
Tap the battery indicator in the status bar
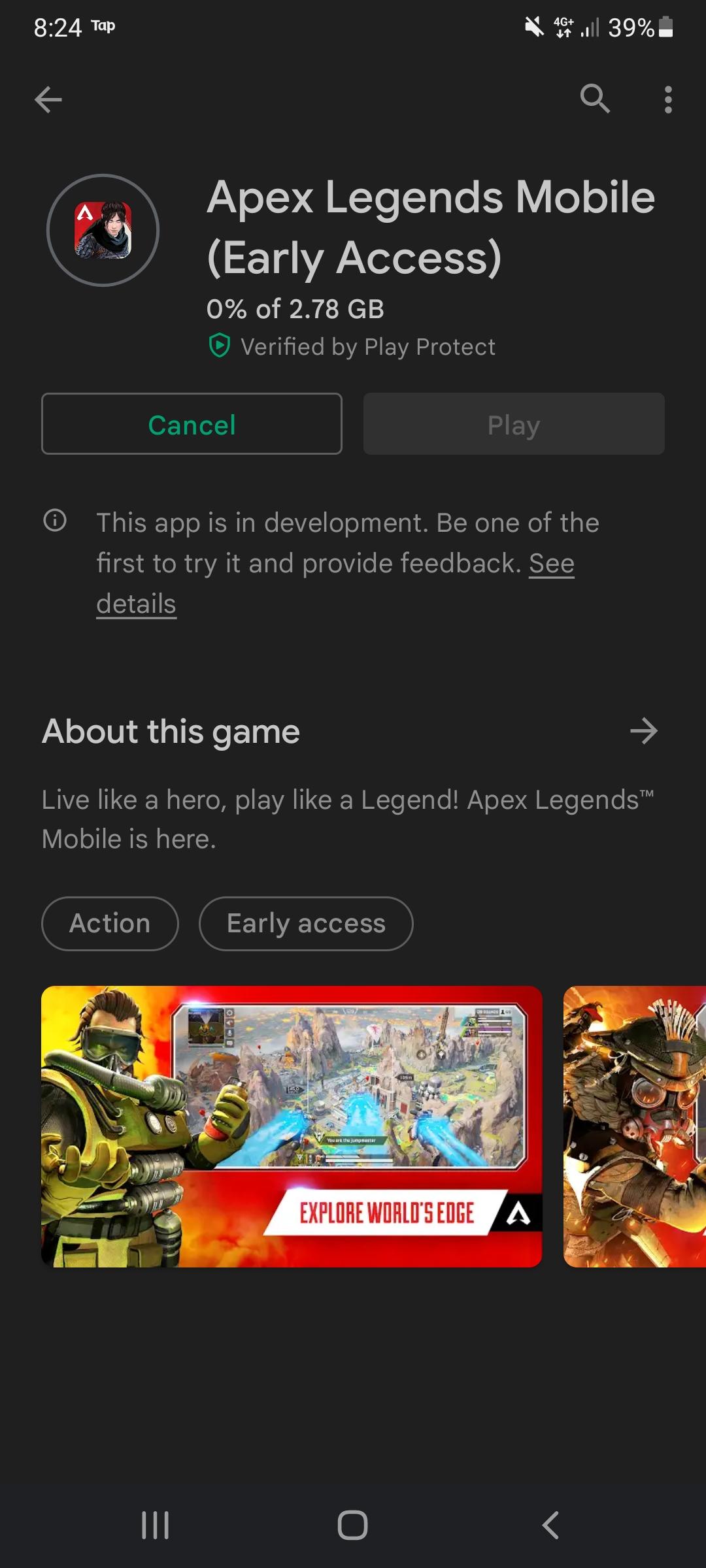tap(666, 27)
